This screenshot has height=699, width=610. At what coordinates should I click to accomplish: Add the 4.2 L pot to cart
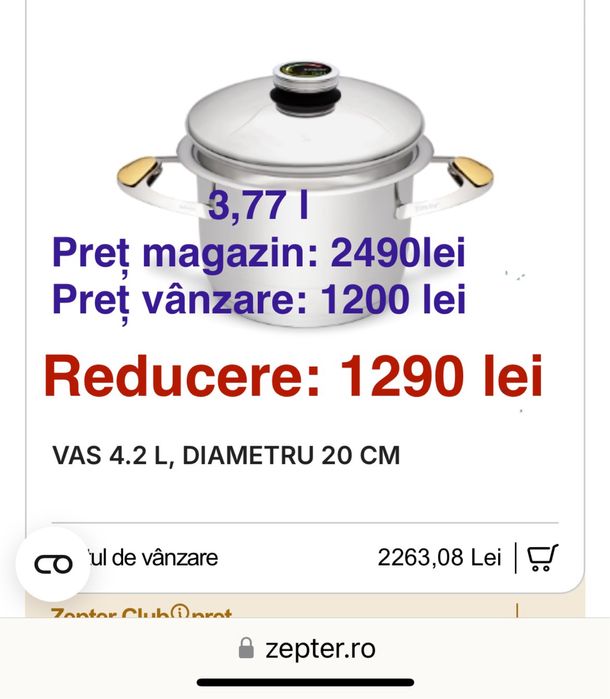pos(542,557)
